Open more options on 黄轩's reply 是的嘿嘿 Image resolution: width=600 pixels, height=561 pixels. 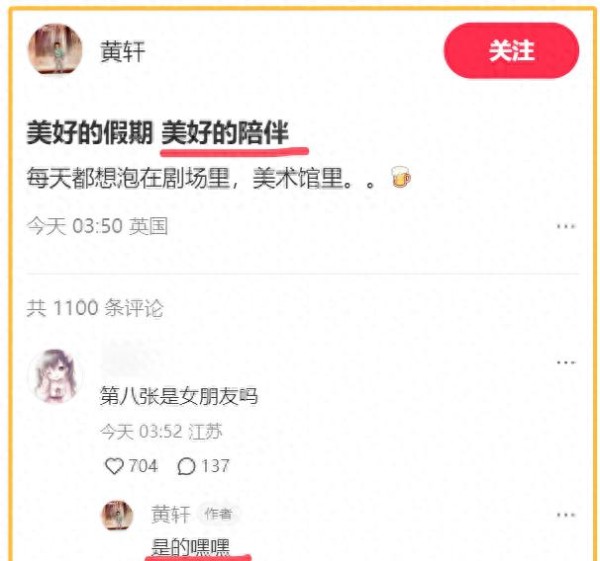click(566, 514)
